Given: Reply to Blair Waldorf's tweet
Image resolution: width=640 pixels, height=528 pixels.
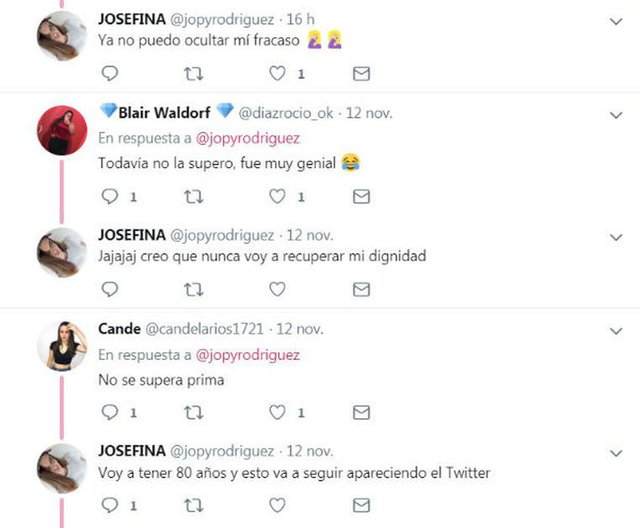Looking at the screenshot, I should (110, 197).
